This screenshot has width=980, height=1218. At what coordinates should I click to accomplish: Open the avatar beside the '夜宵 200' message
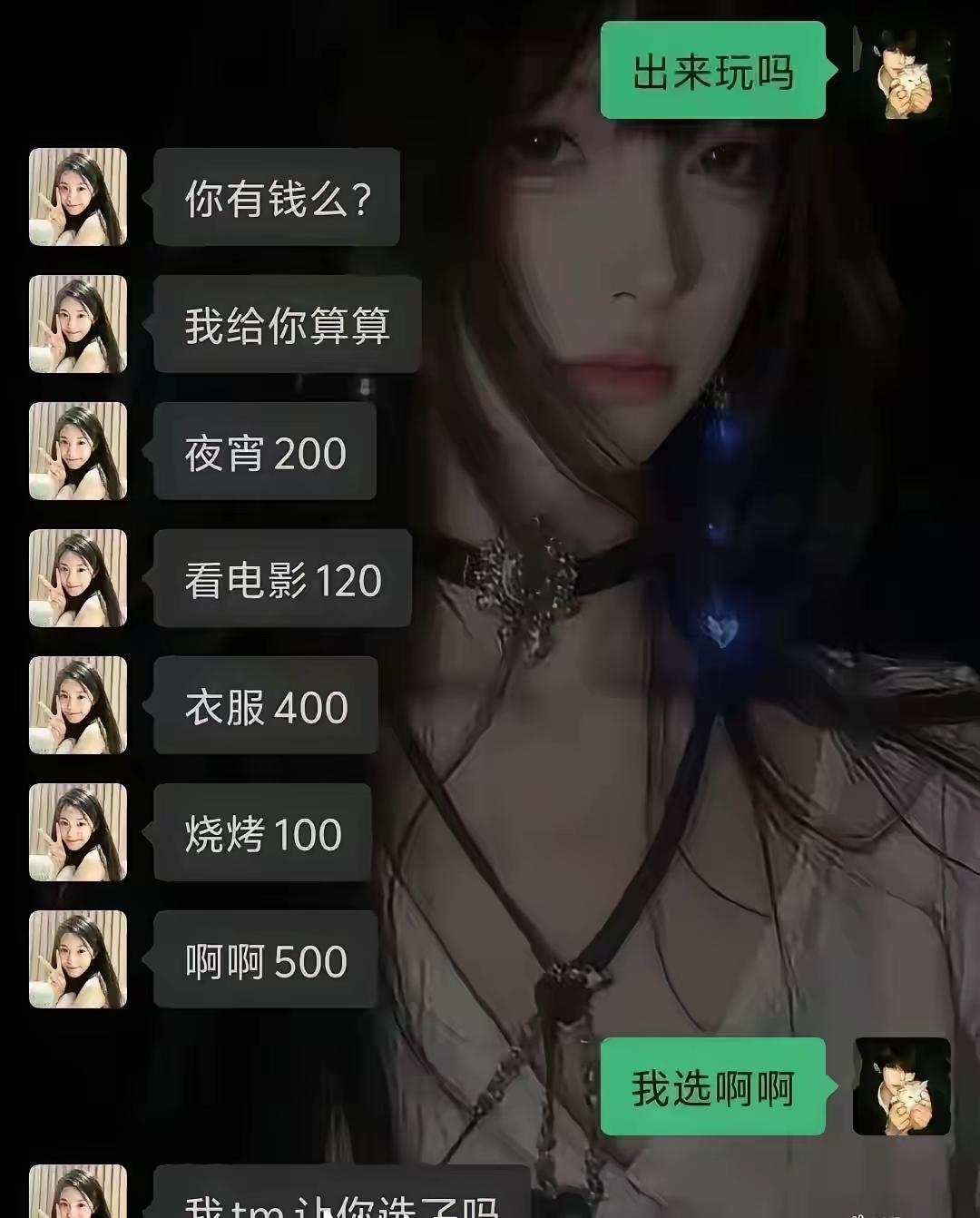pos(77,452)
